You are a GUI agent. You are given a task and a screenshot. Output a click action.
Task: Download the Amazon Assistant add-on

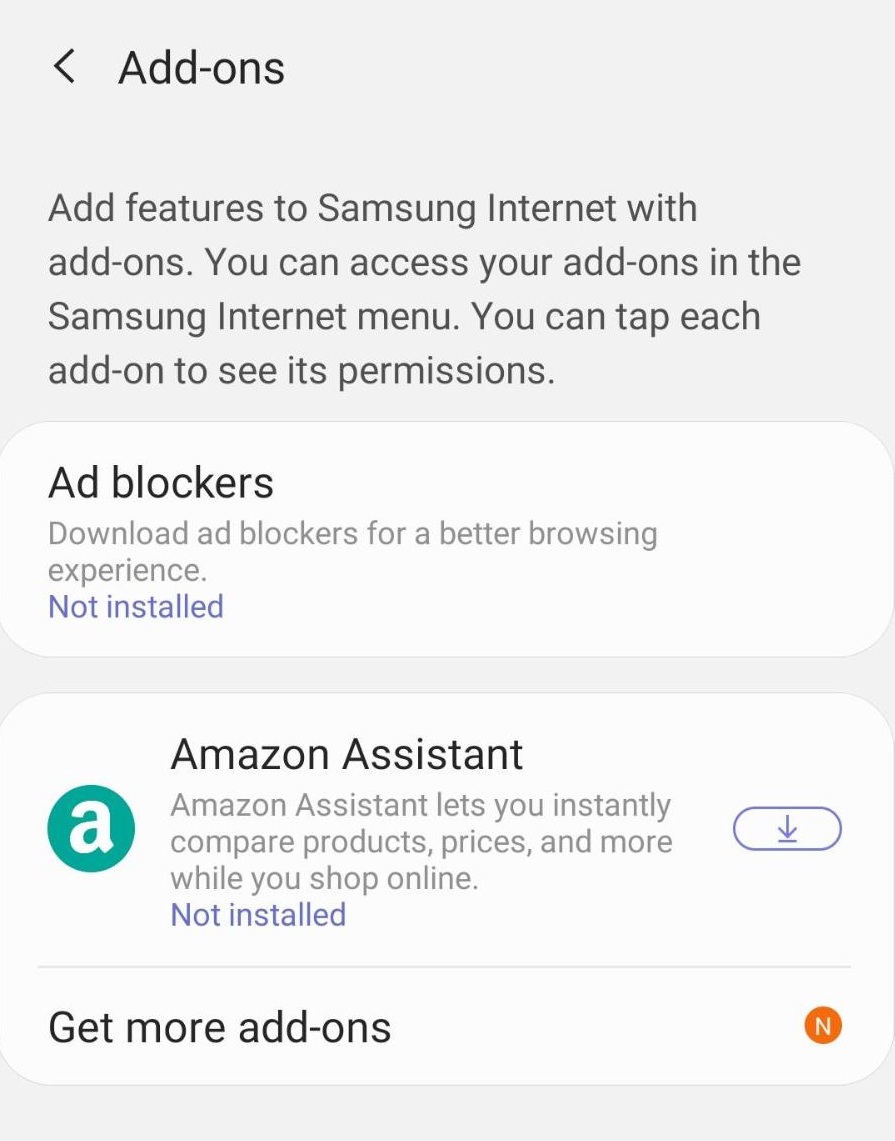pyautogui.click(x=787, y=829)
